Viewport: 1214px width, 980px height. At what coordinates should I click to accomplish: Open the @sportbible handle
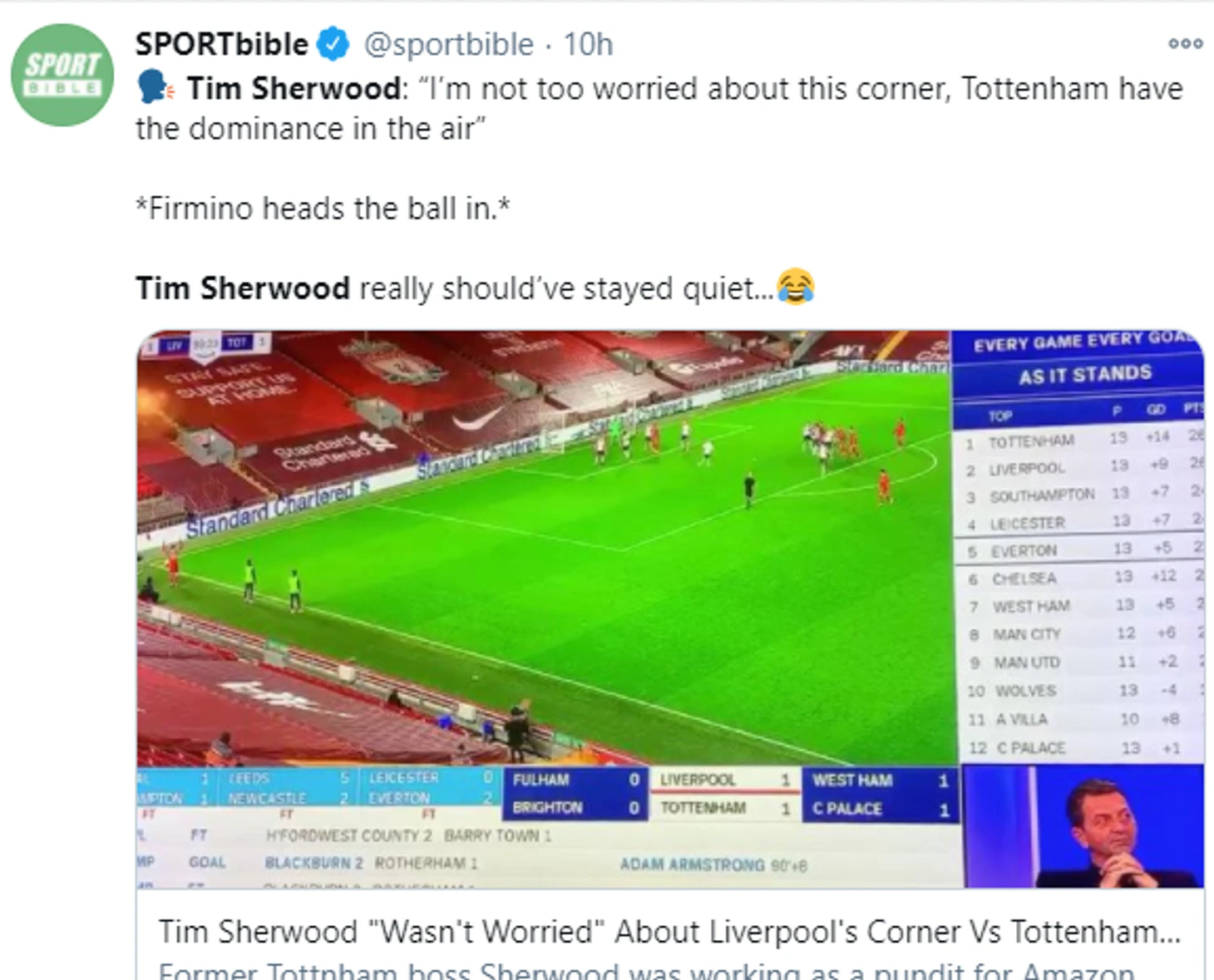point(449,44)
